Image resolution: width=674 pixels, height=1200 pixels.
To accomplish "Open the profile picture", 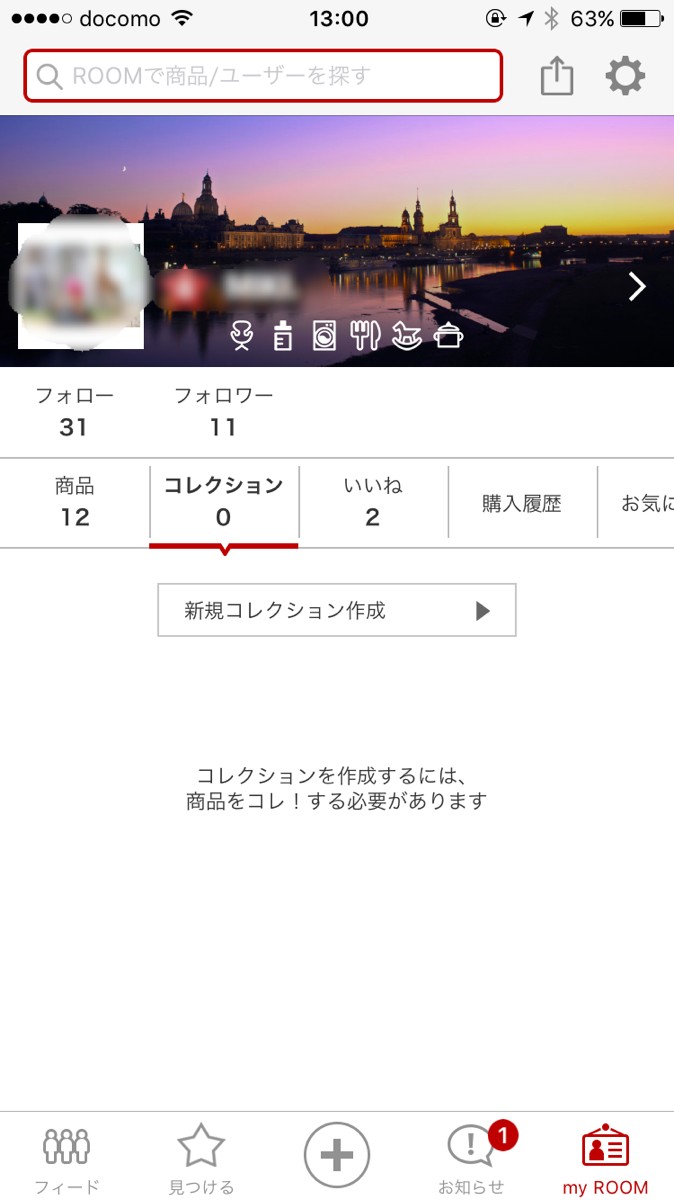I will [x=81, y=286].
